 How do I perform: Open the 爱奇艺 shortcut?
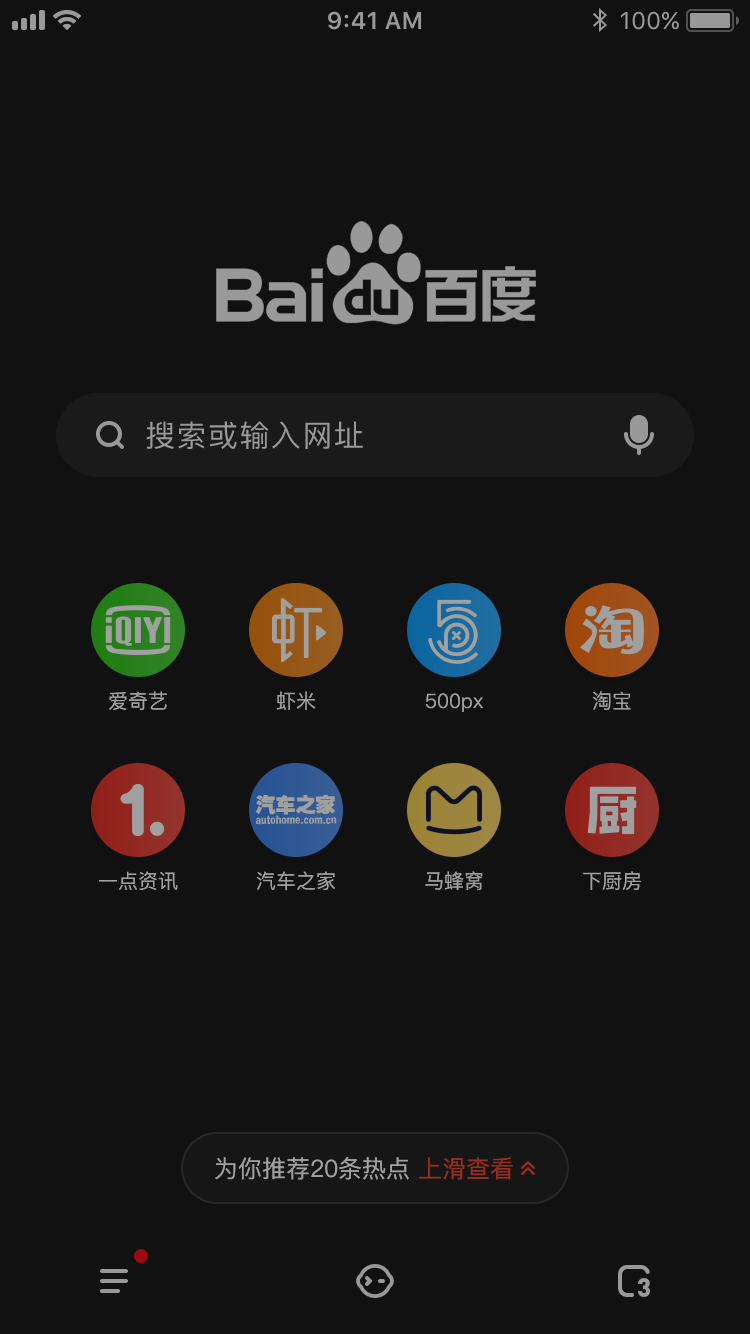(x=138, y=630)
